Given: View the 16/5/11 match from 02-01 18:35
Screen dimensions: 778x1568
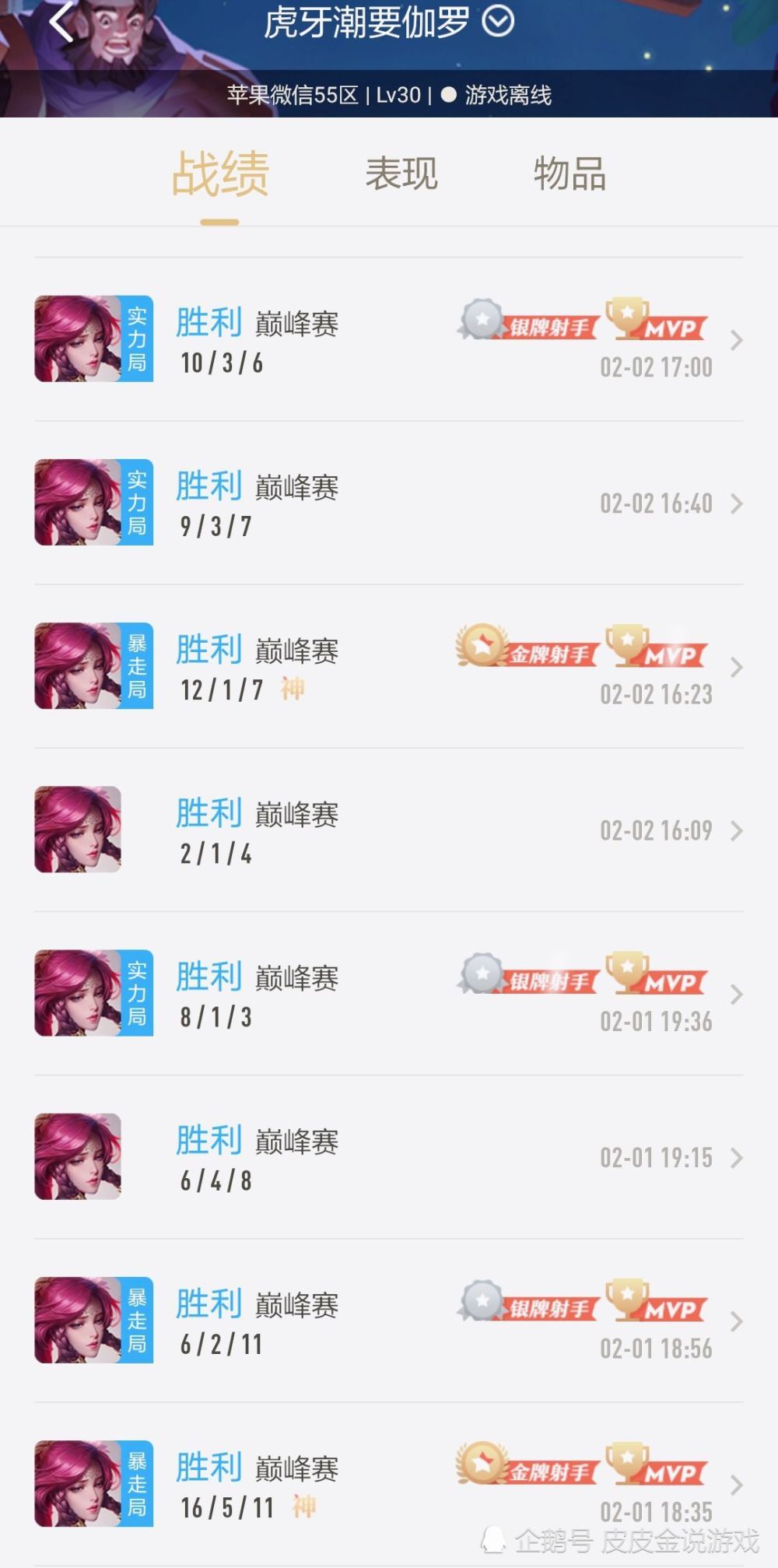Looking at the screenshot, I should (x=389, y=1484).
